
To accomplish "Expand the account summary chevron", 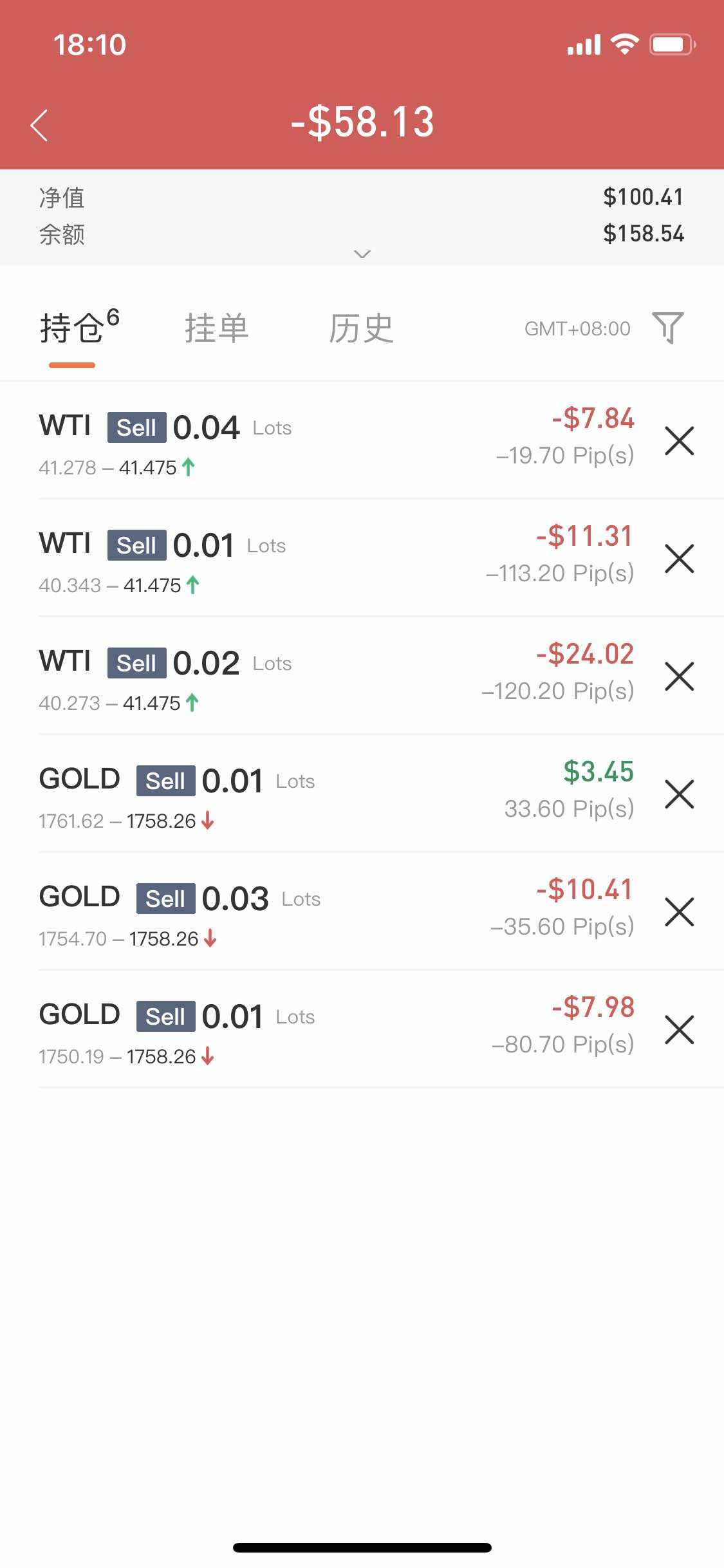I will click(362, 254).
